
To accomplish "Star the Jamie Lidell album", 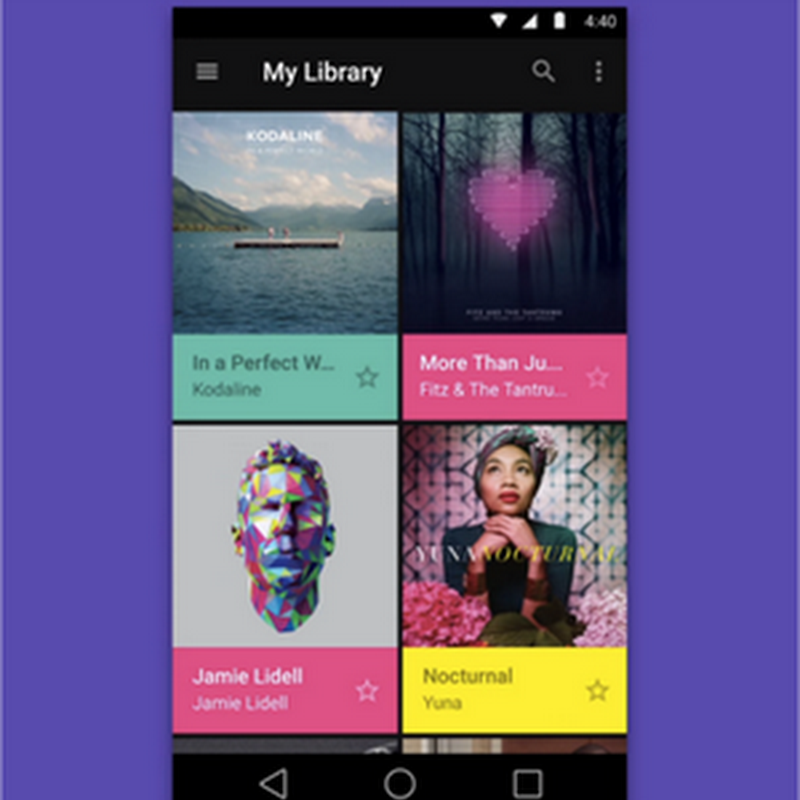I will click(367, 690).
